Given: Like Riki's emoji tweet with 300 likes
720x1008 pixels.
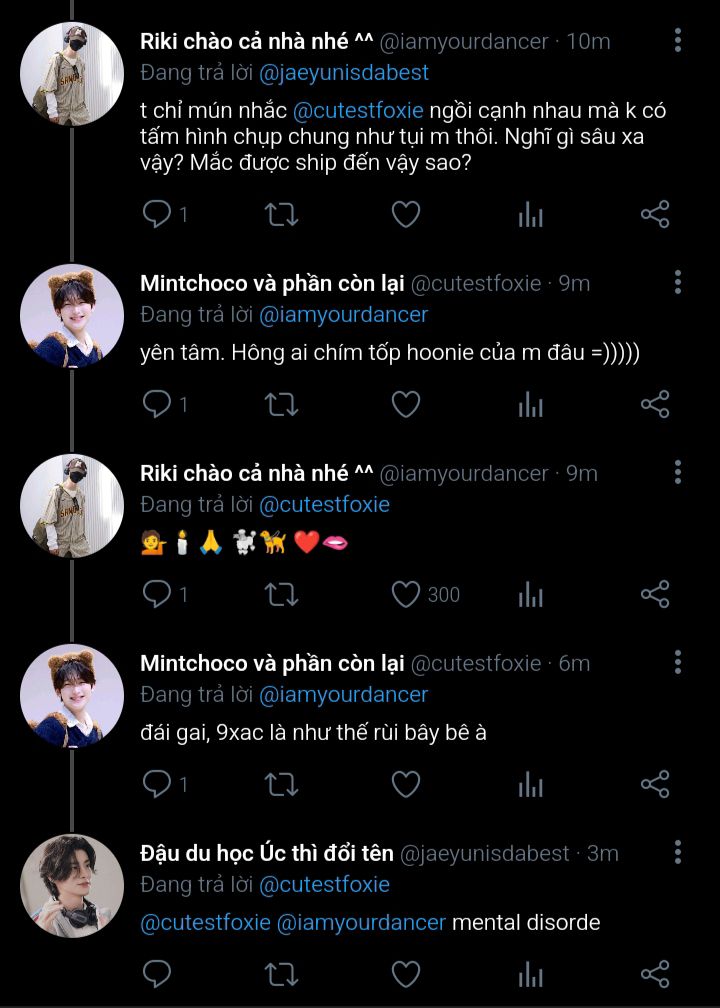Looking at the screenshot, I should click(x=405, y=594).
